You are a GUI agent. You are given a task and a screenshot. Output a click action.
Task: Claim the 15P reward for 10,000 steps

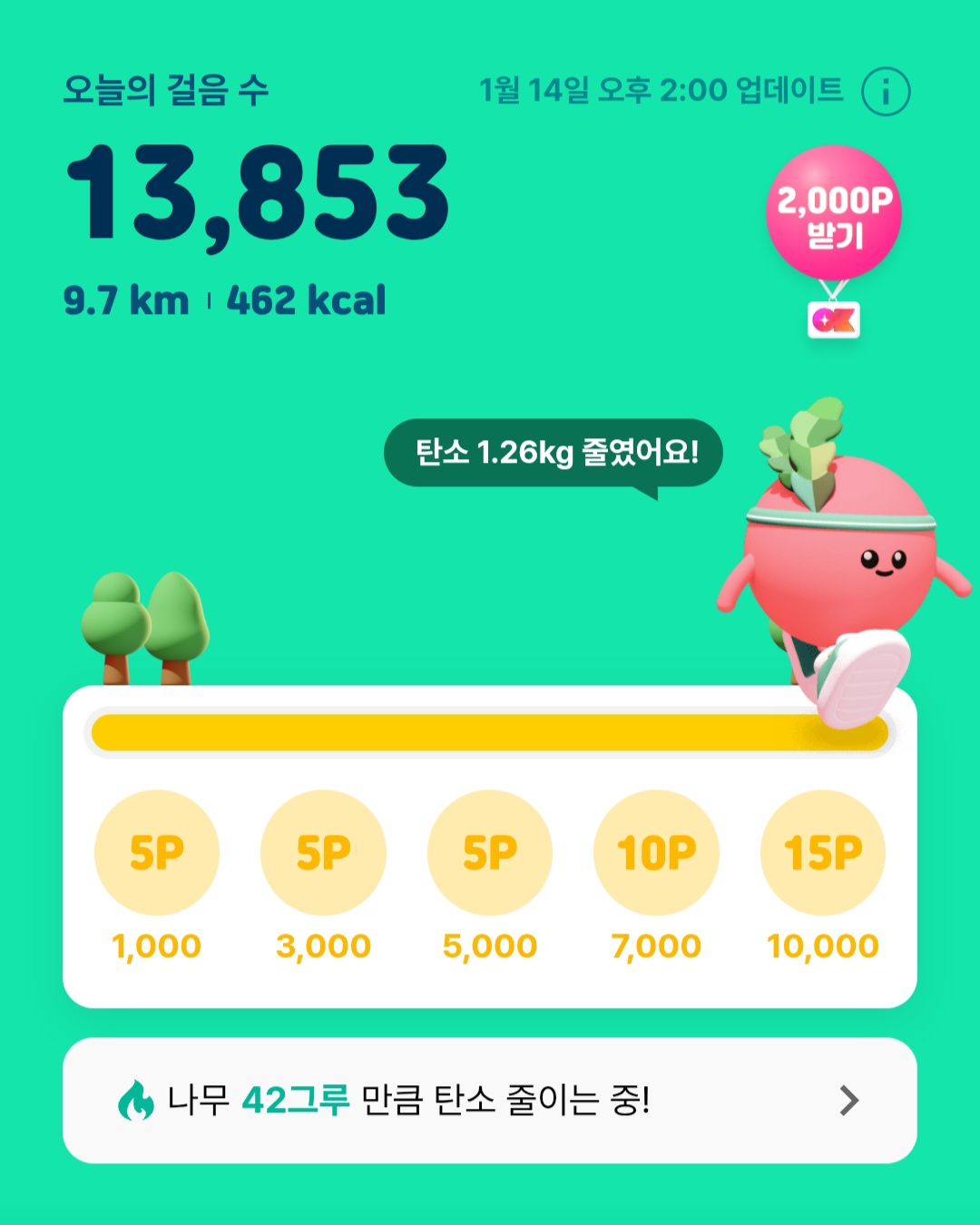(823, 853)
